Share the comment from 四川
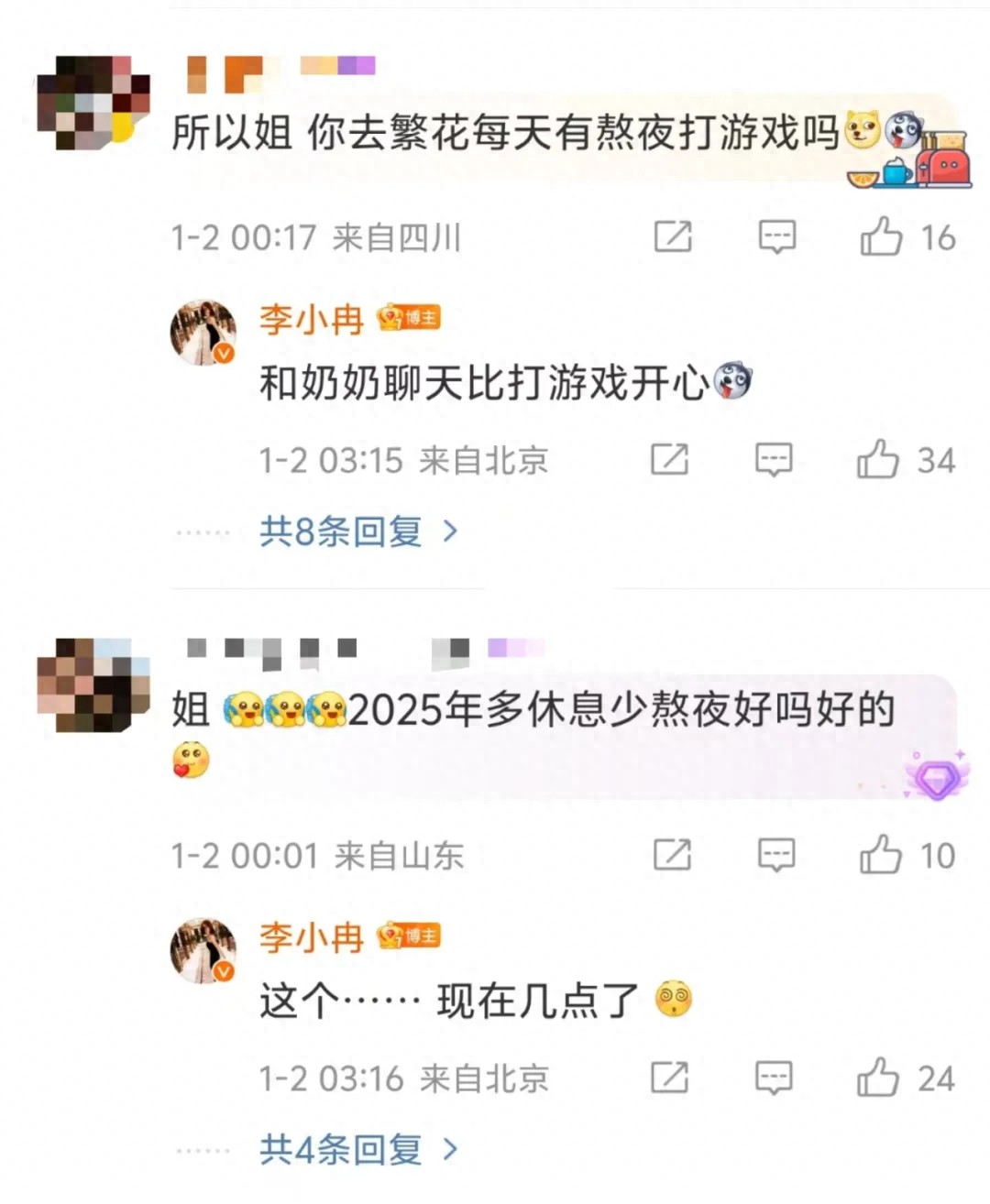Viewport: 990px width, 1204px height. tap(672, 237)
